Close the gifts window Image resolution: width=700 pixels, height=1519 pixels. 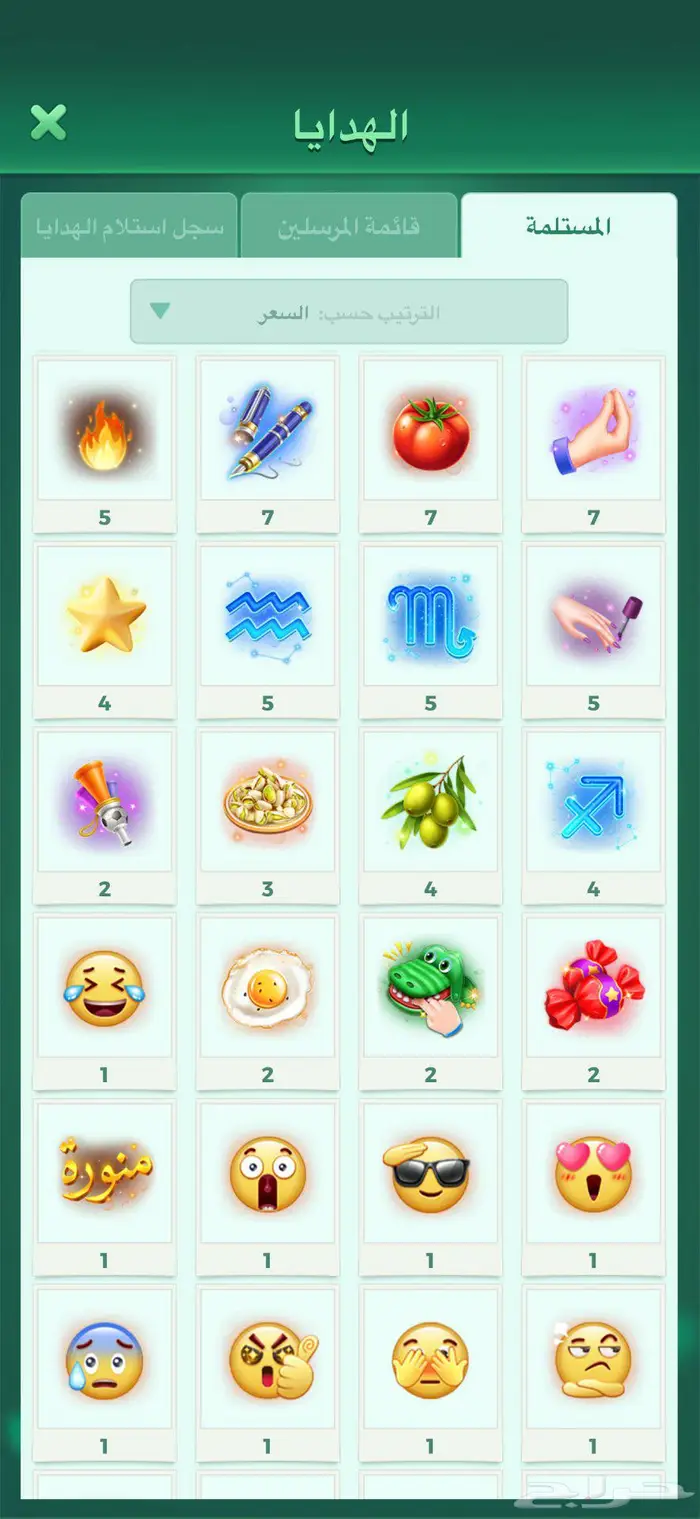48,122
